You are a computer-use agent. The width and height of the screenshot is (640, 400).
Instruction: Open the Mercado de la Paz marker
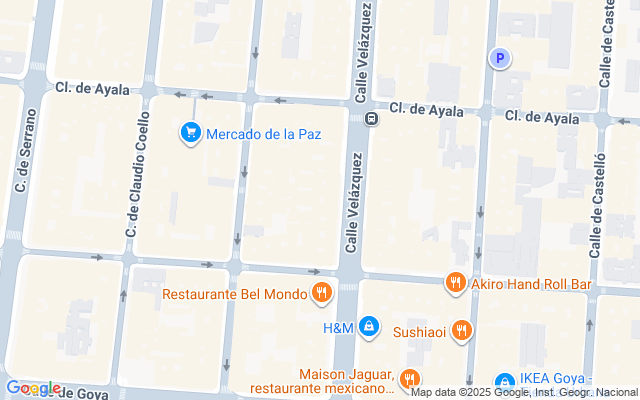(190, 132)
